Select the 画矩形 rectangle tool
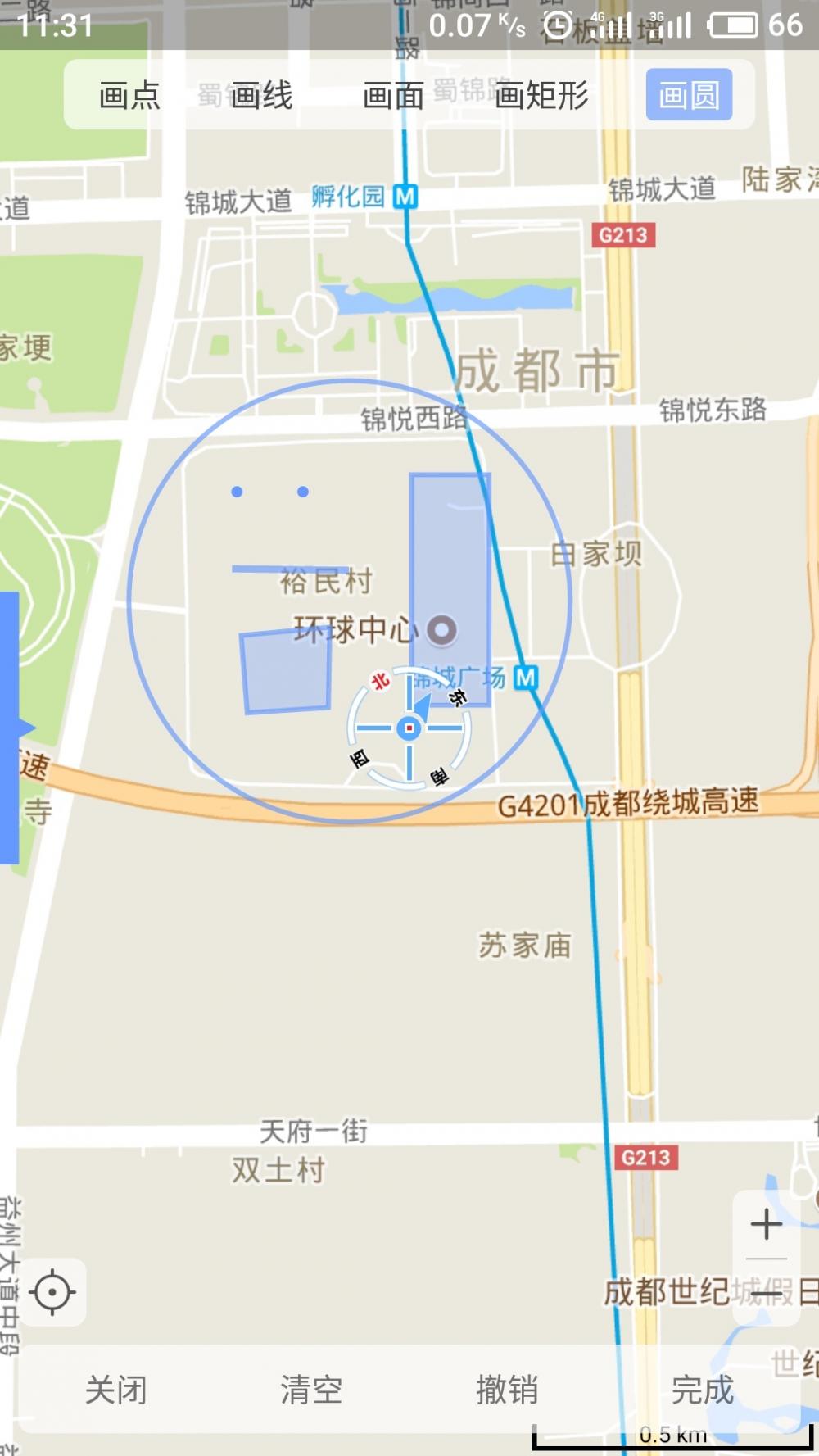819x1456 pixels. point(541,96)
